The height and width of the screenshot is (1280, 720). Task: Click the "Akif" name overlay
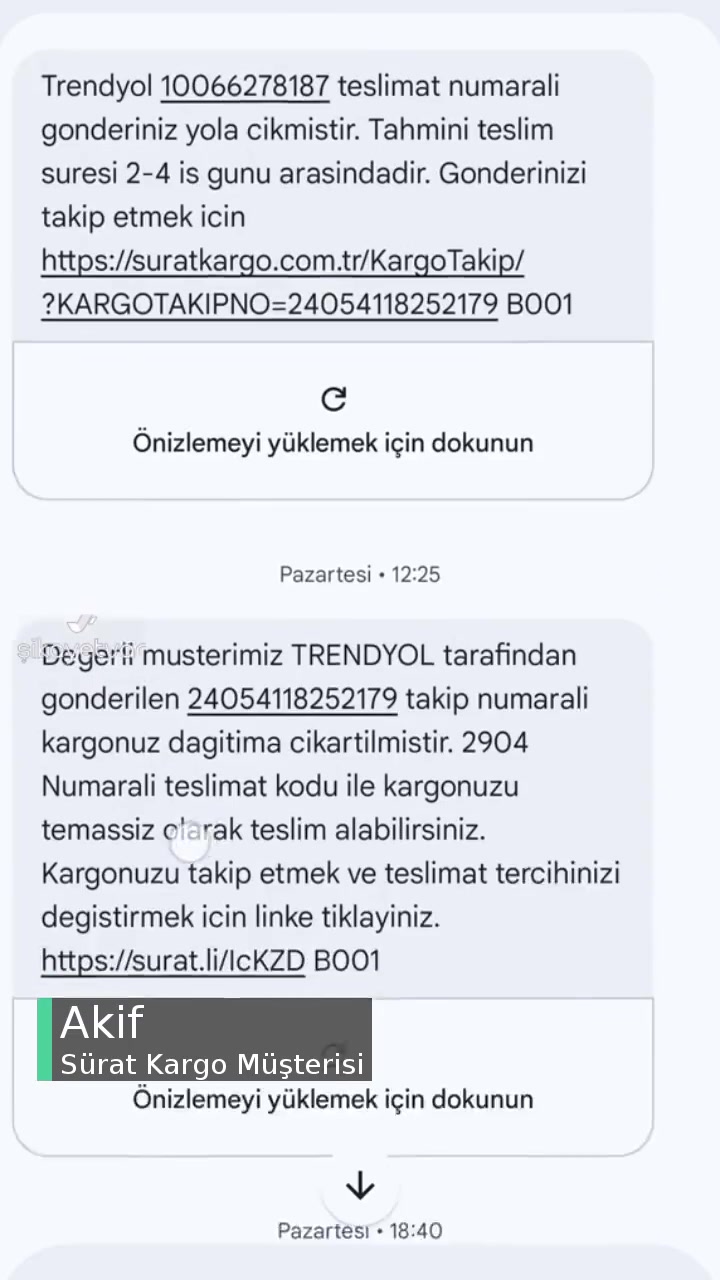100,1022
